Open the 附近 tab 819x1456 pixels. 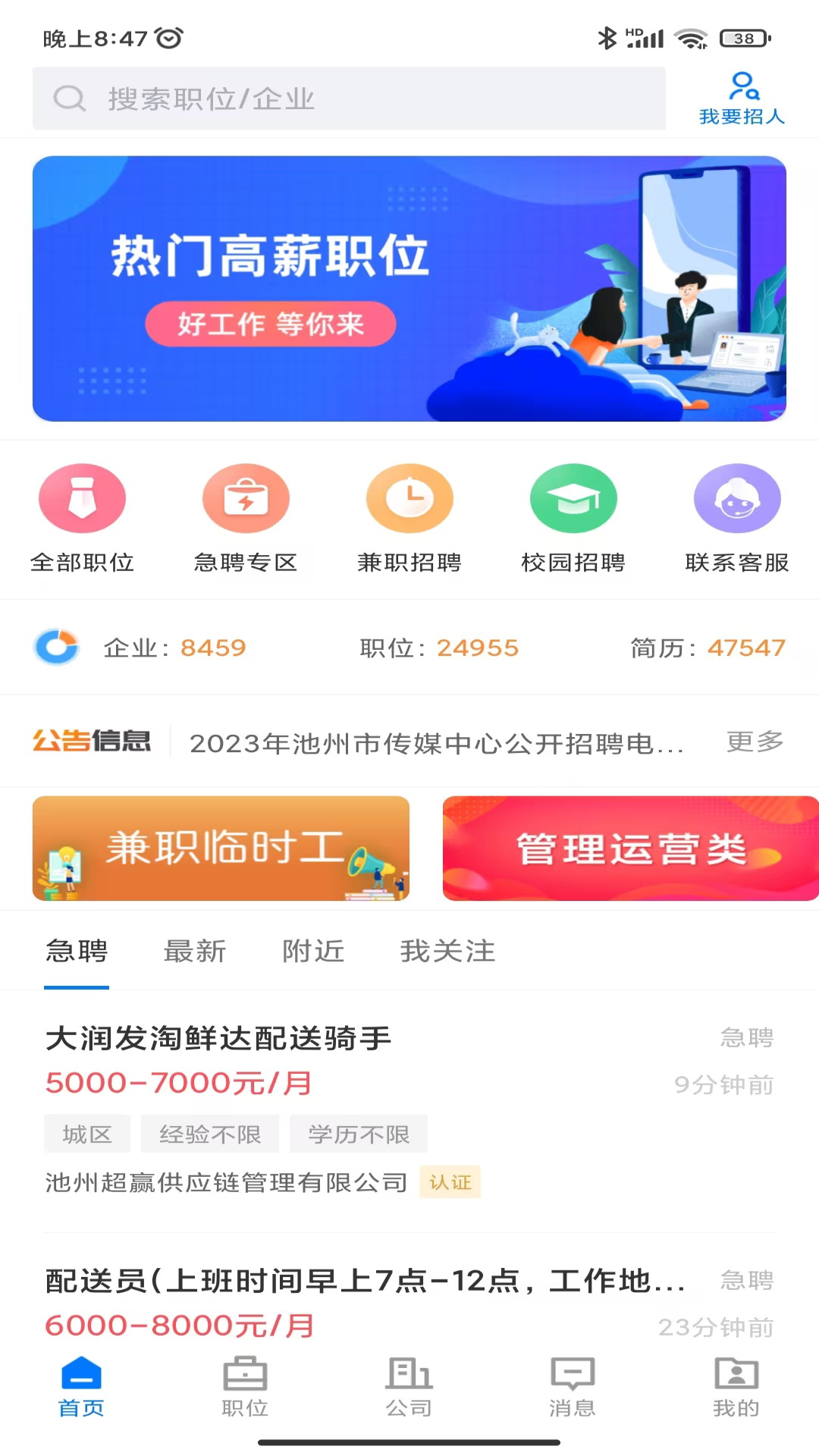click(x=312, y=951)
